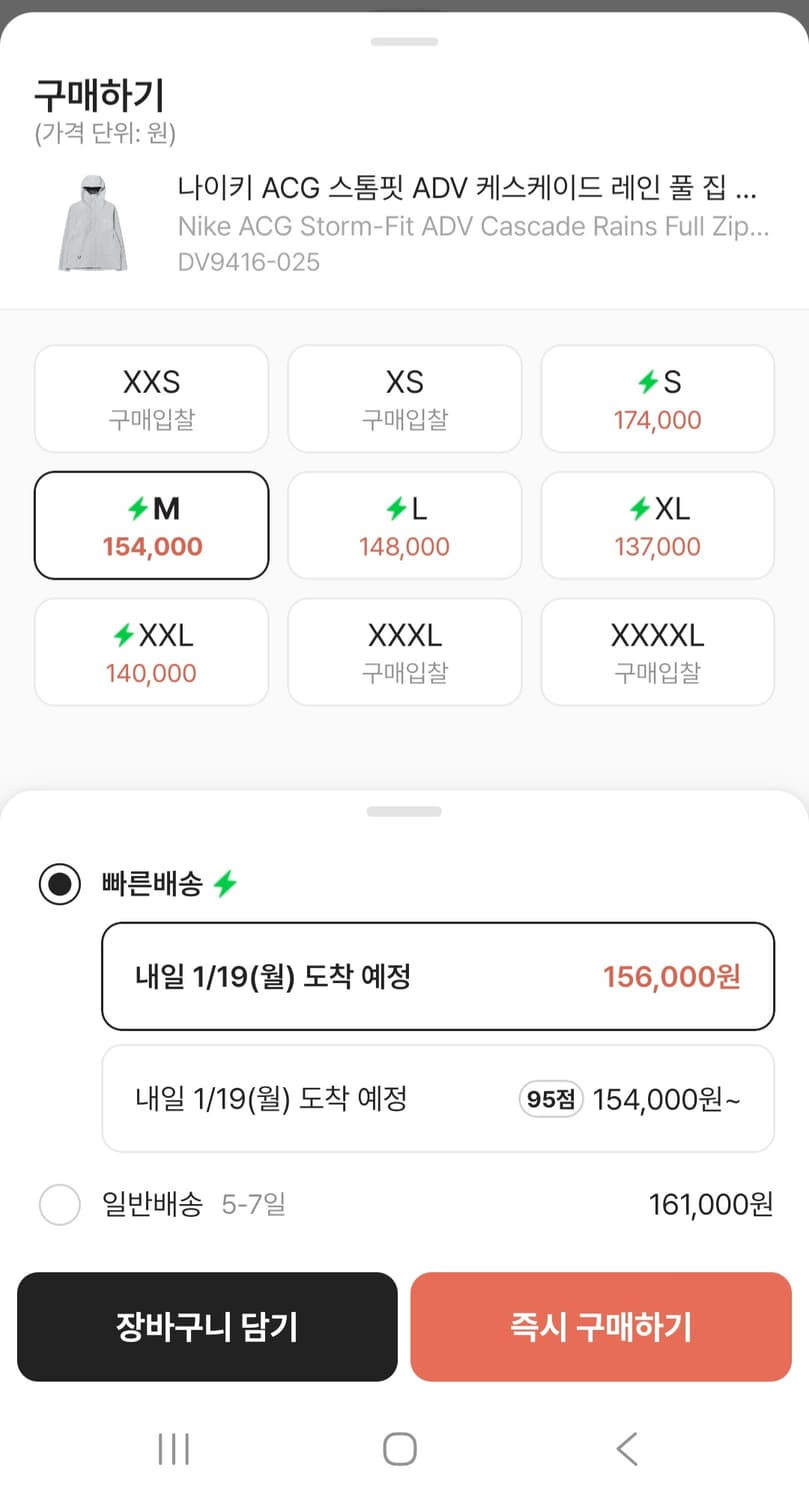809x1500 pixels.
Task: Tap the recent apps button
Action: [174, 1447]
